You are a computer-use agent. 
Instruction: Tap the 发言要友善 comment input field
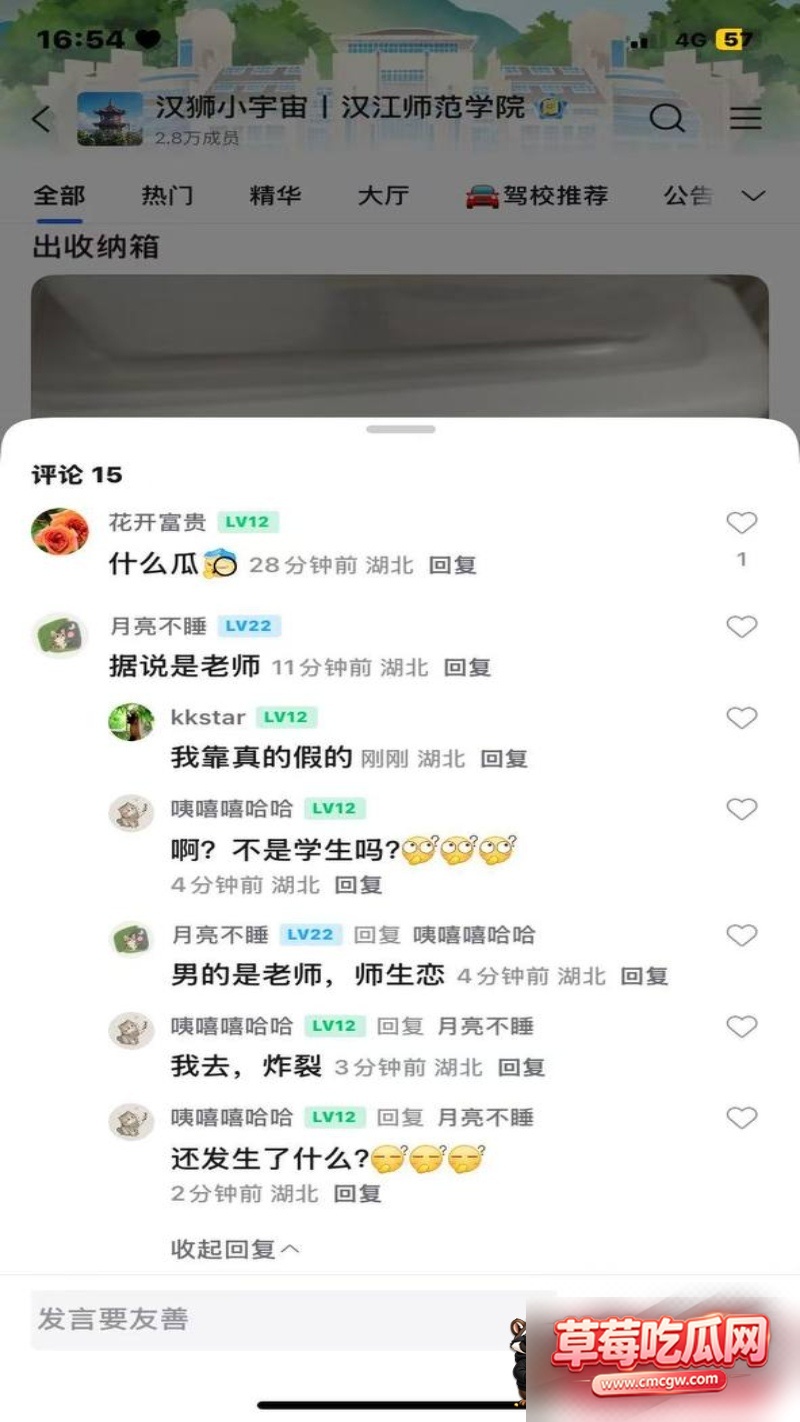270,1320
